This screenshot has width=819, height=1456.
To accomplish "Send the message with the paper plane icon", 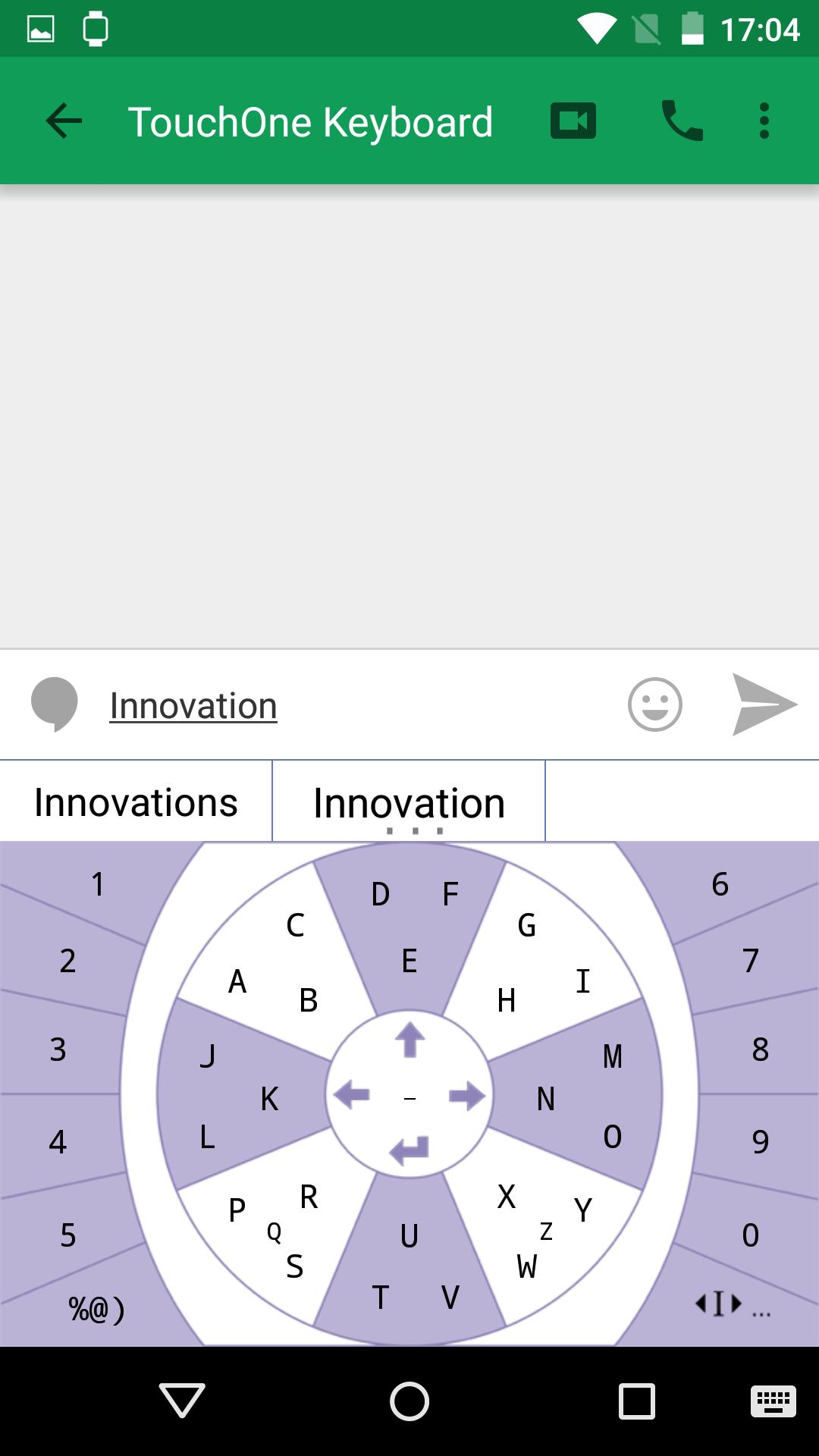I will [x=764, y=704].
